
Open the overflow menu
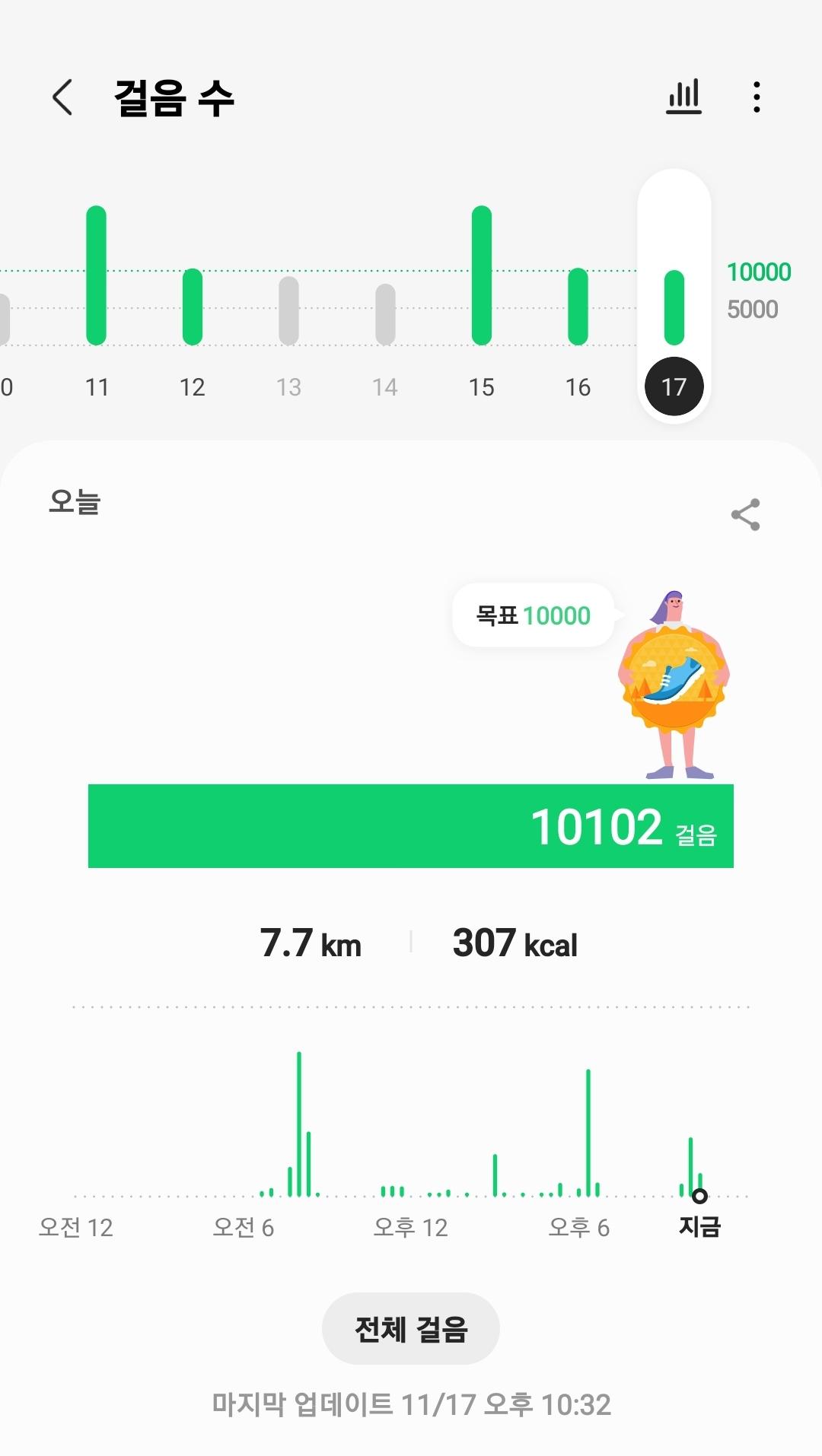point(756,97)
